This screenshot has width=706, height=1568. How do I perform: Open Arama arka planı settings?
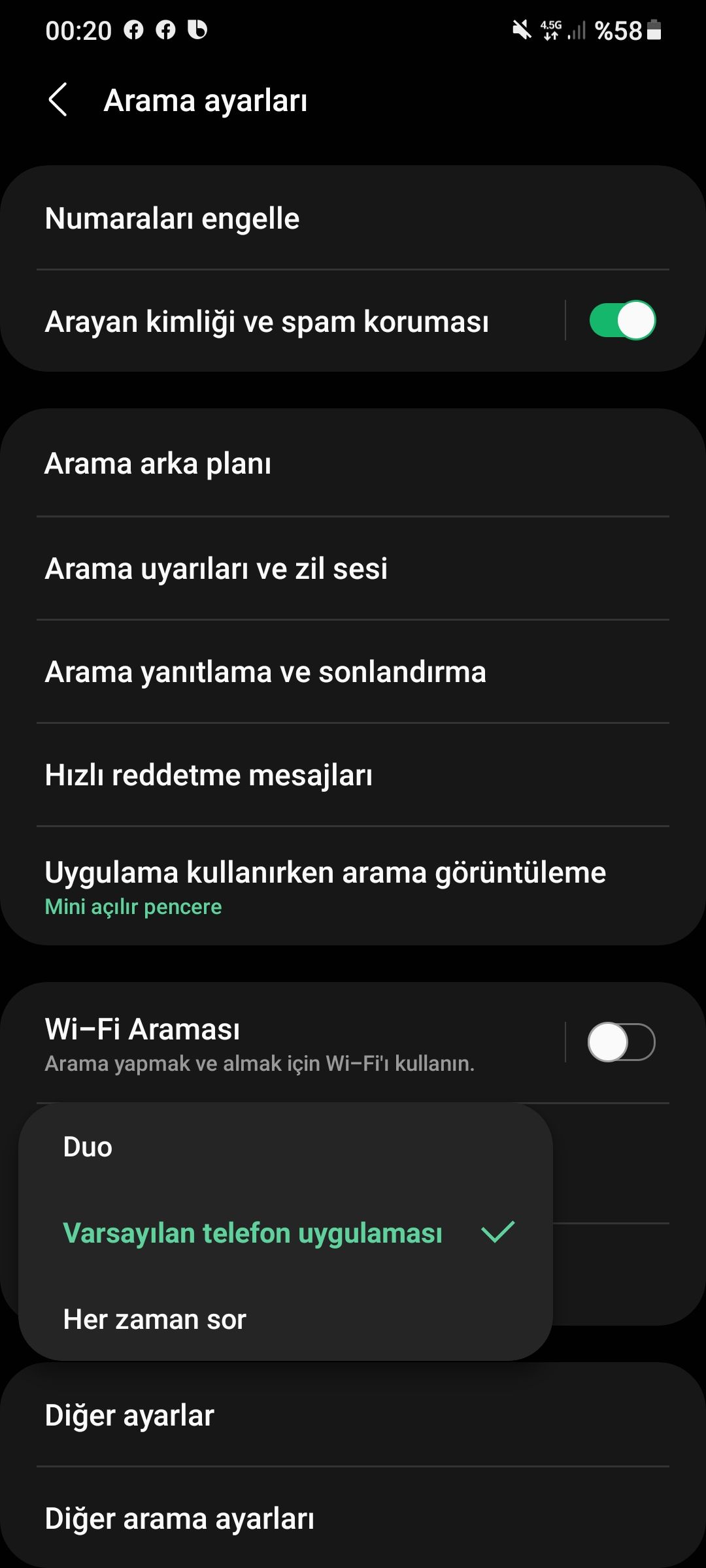pos(353,464)
